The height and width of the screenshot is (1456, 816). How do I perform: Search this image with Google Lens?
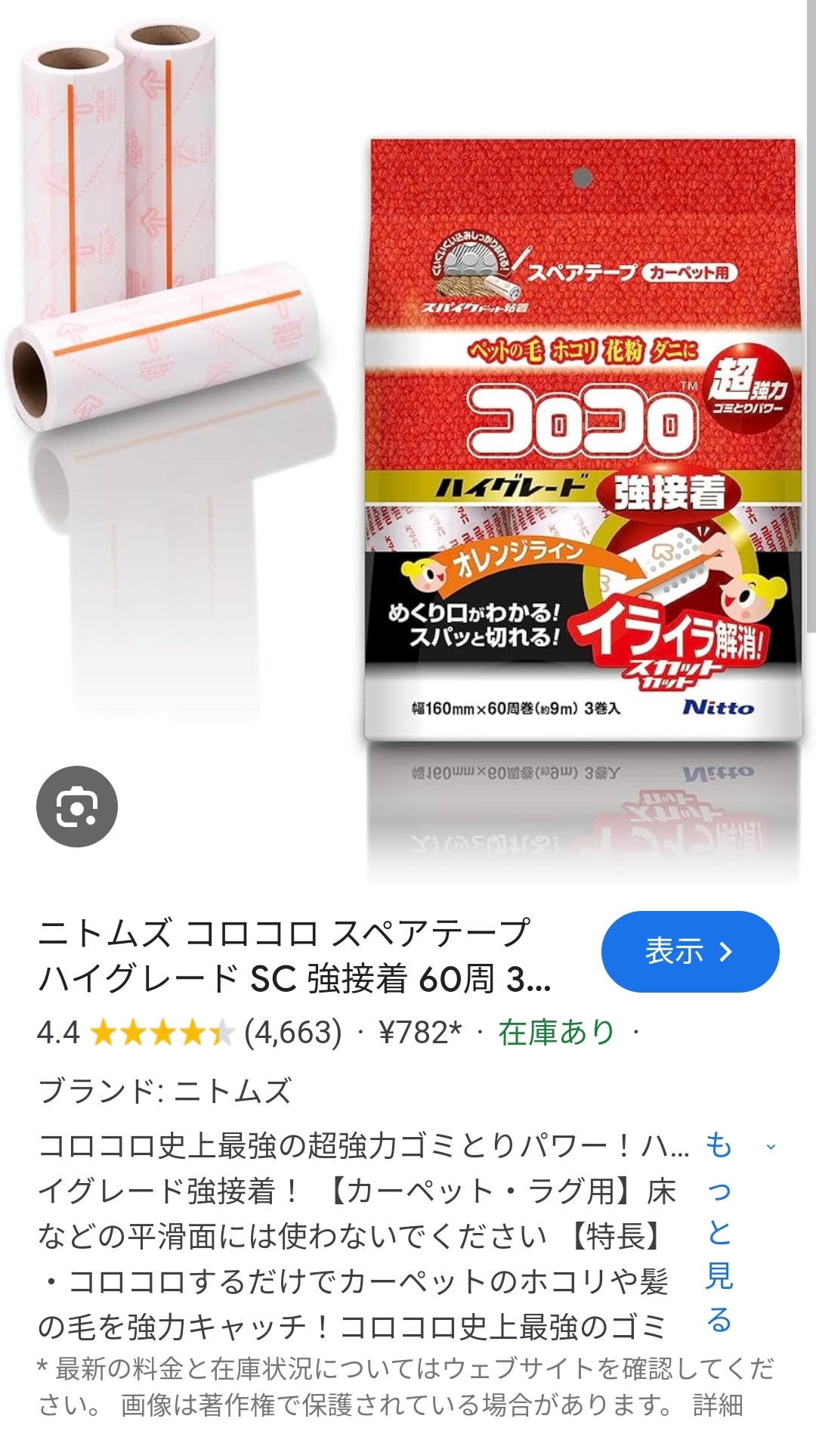(77, 806)
